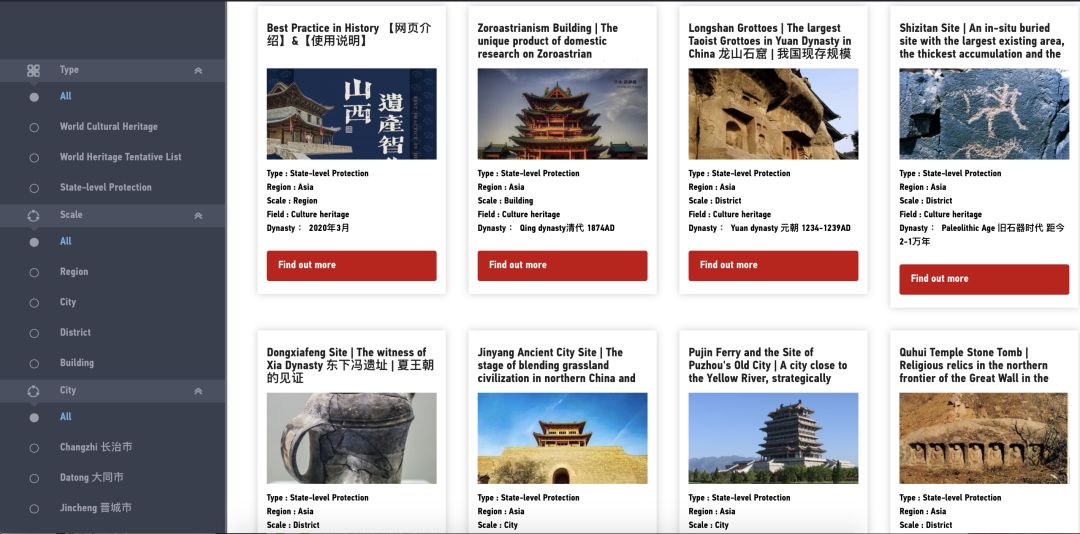Filter by State-level Protection type
Viewport: 1080px width, 534px height.
[105, 187]
